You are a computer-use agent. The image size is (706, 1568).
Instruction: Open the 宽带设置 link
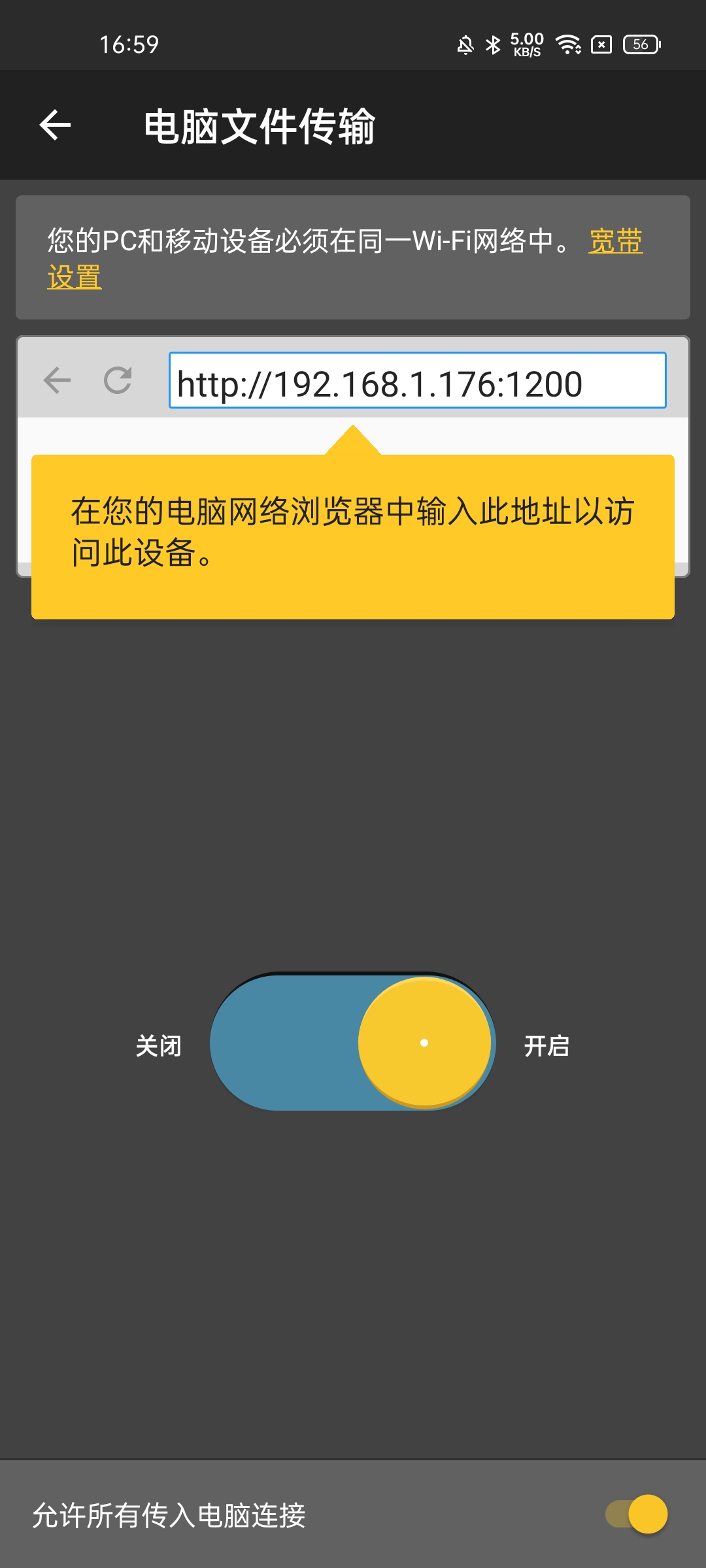[x=614, y=242]
